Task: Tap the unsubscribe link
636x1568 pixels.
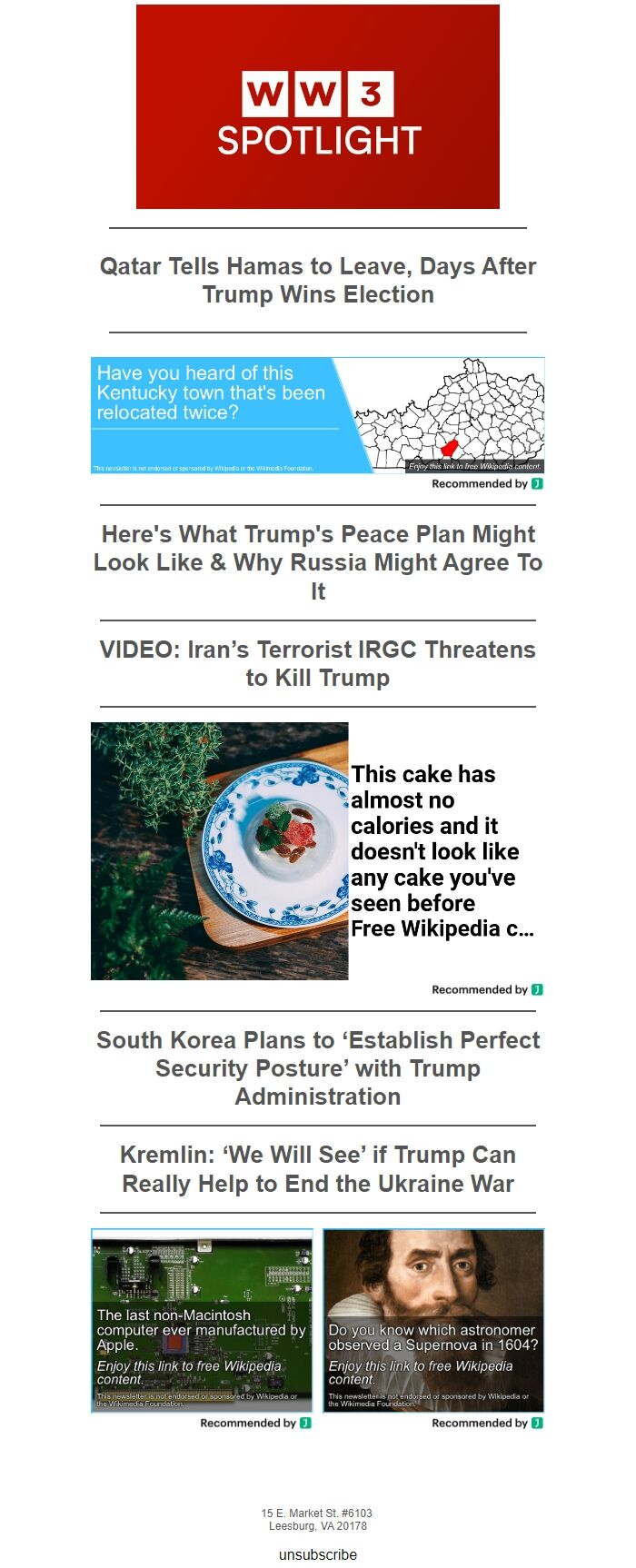Action: coord(318,1554)
